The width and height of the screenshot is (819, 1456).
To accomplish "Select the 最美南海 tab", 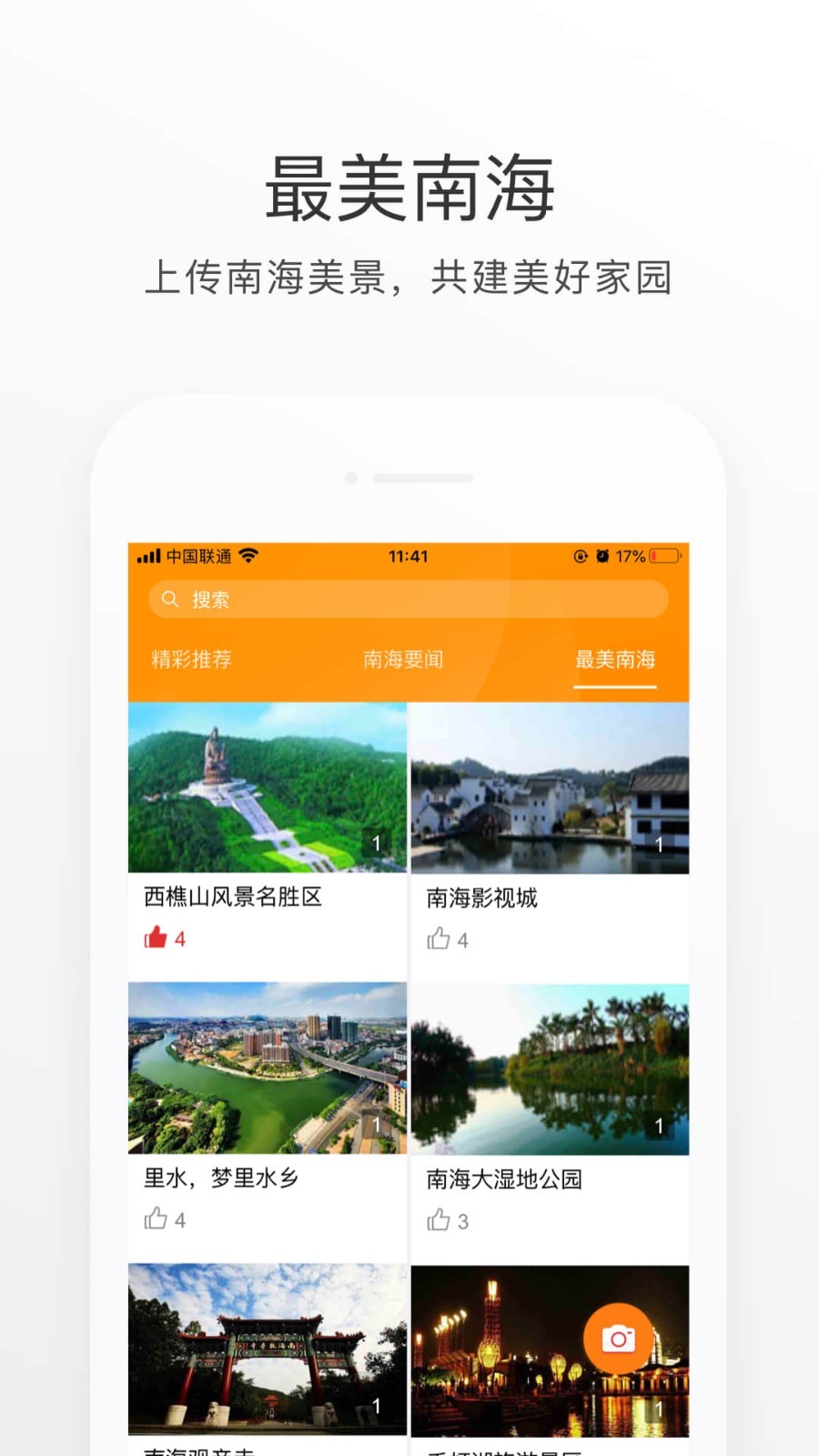I will point(615,660).
